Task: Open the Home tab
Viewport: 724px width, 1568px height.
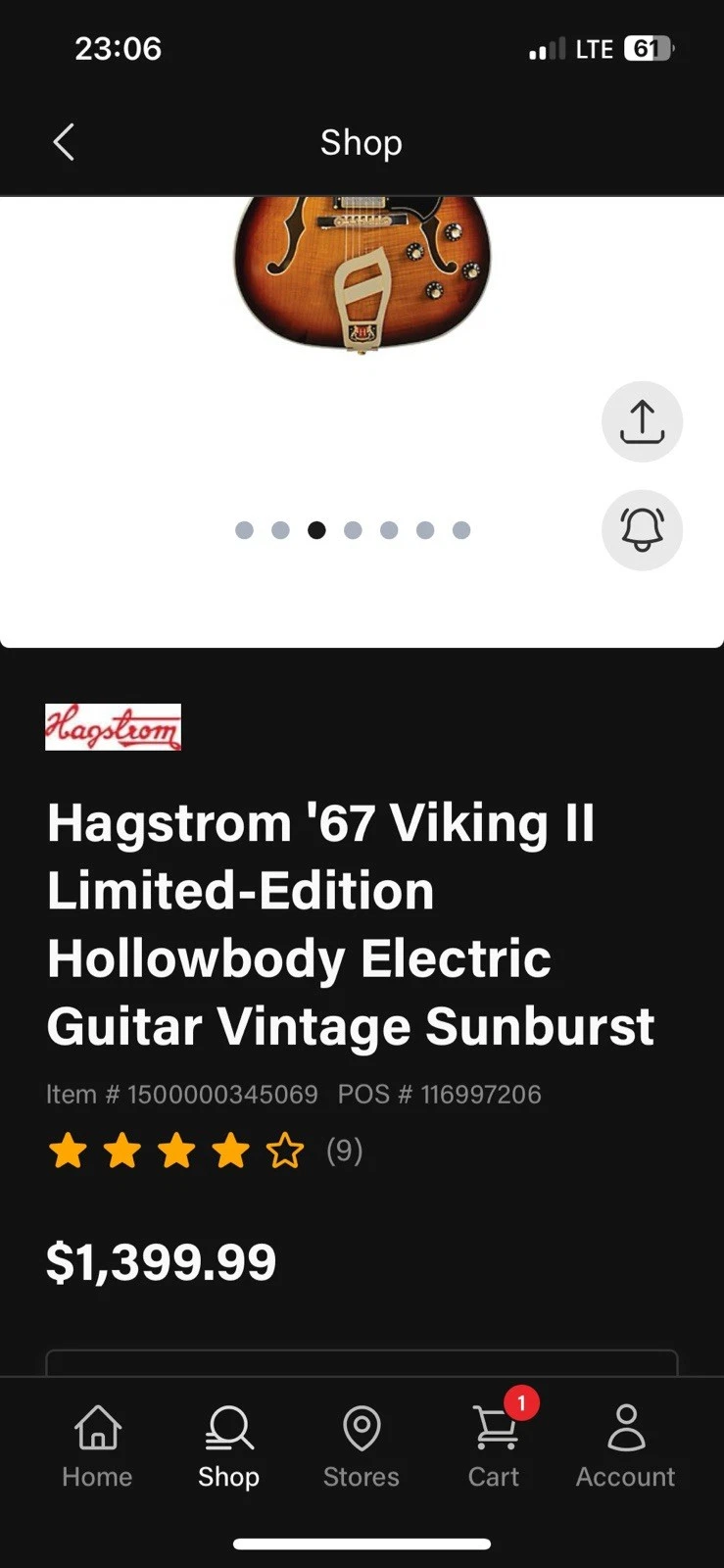Action: [97, 1445]
